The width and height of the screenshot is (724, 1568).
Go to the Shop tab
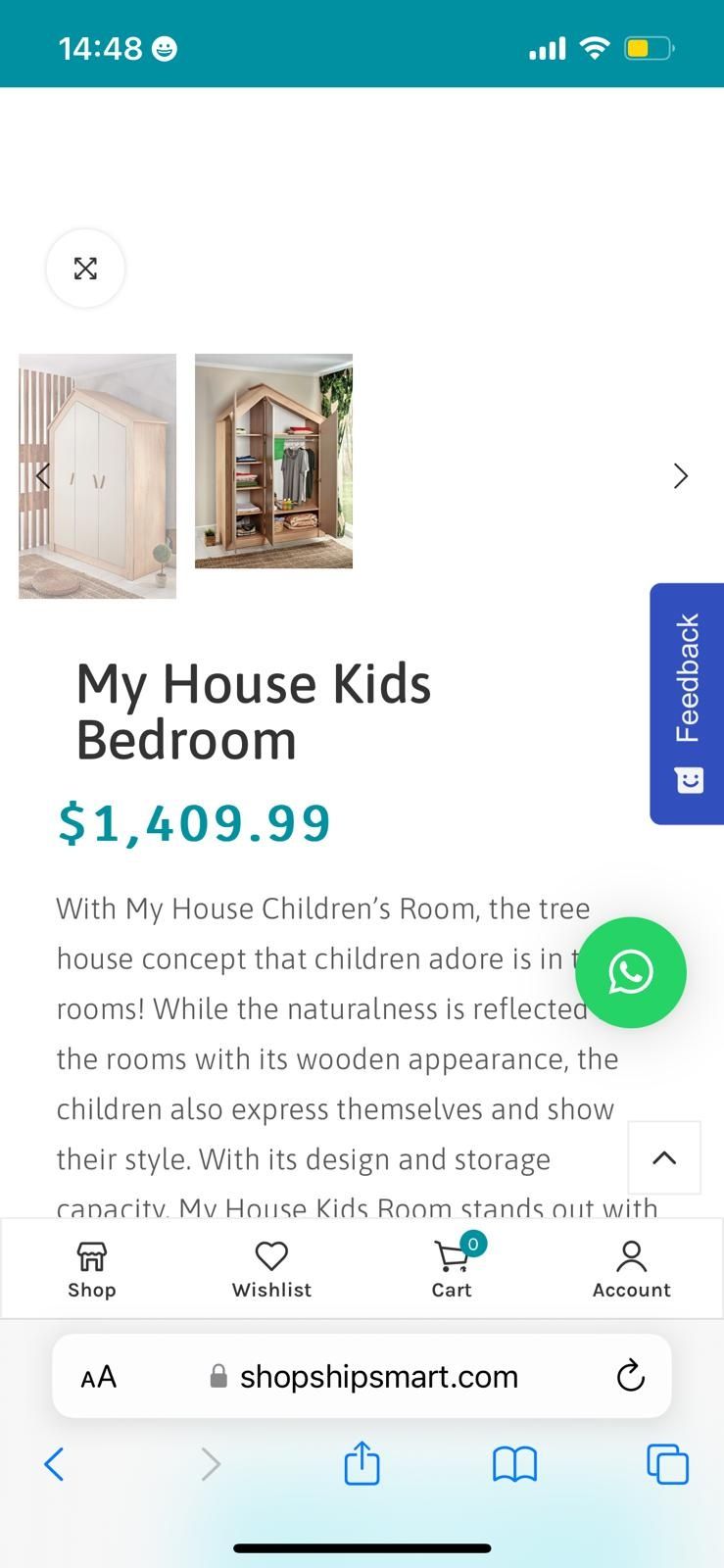(92, 1269)
